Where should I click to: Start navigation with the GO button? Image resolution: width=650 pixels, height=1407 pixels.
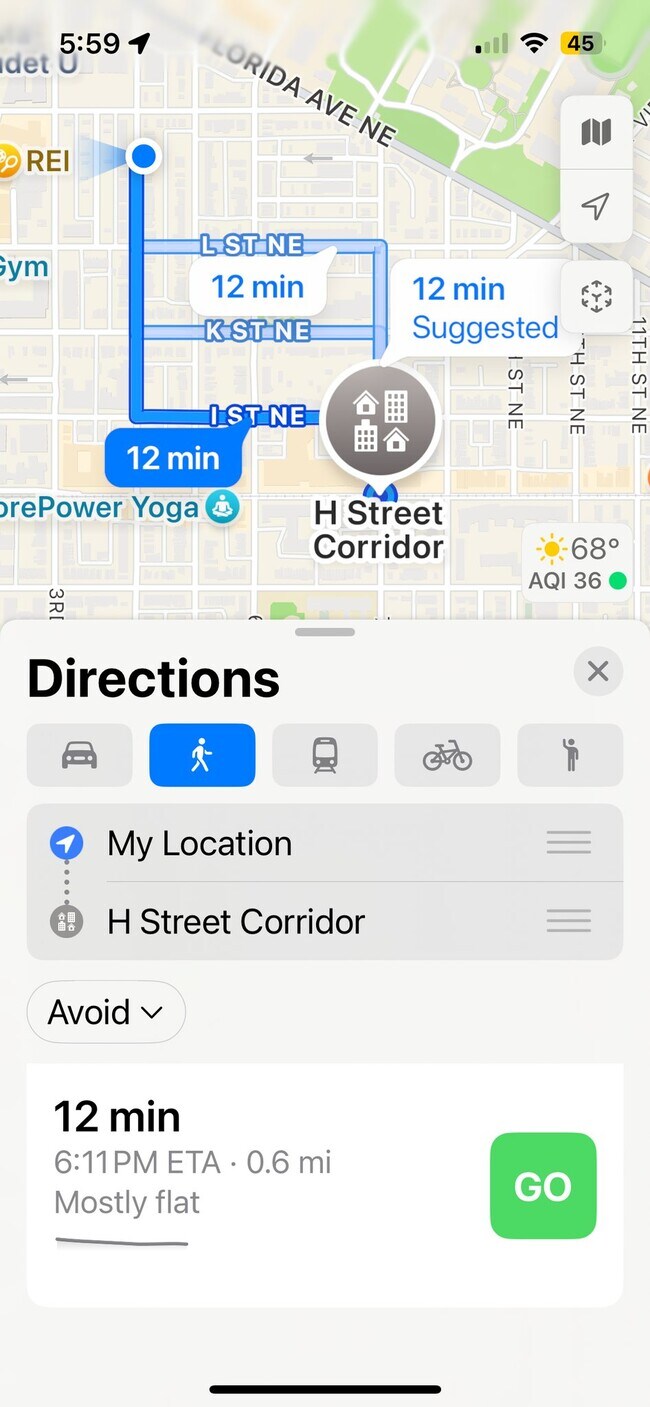[x=543, y=1186]
